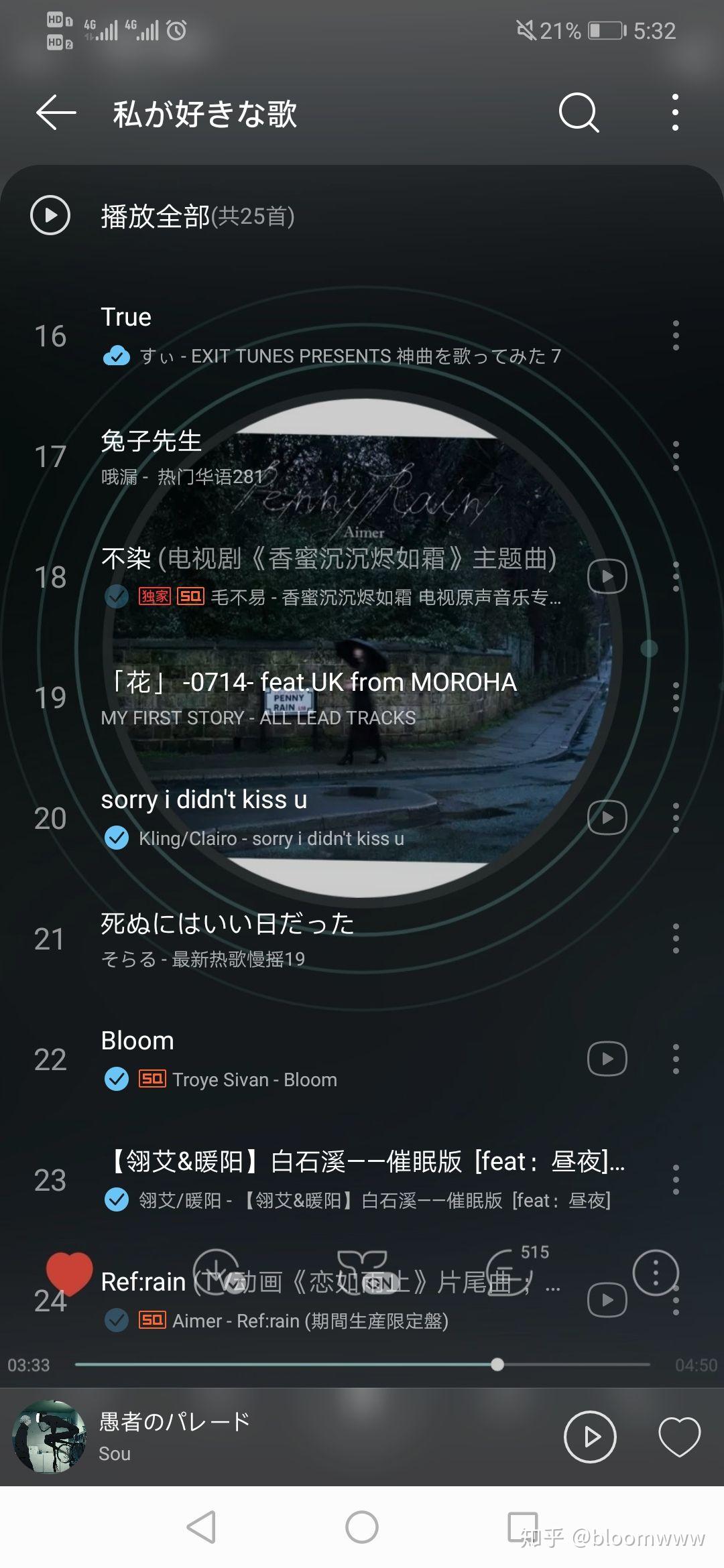
Task: Play the video for Ref:rain
Action: [x=607, y=1300]
